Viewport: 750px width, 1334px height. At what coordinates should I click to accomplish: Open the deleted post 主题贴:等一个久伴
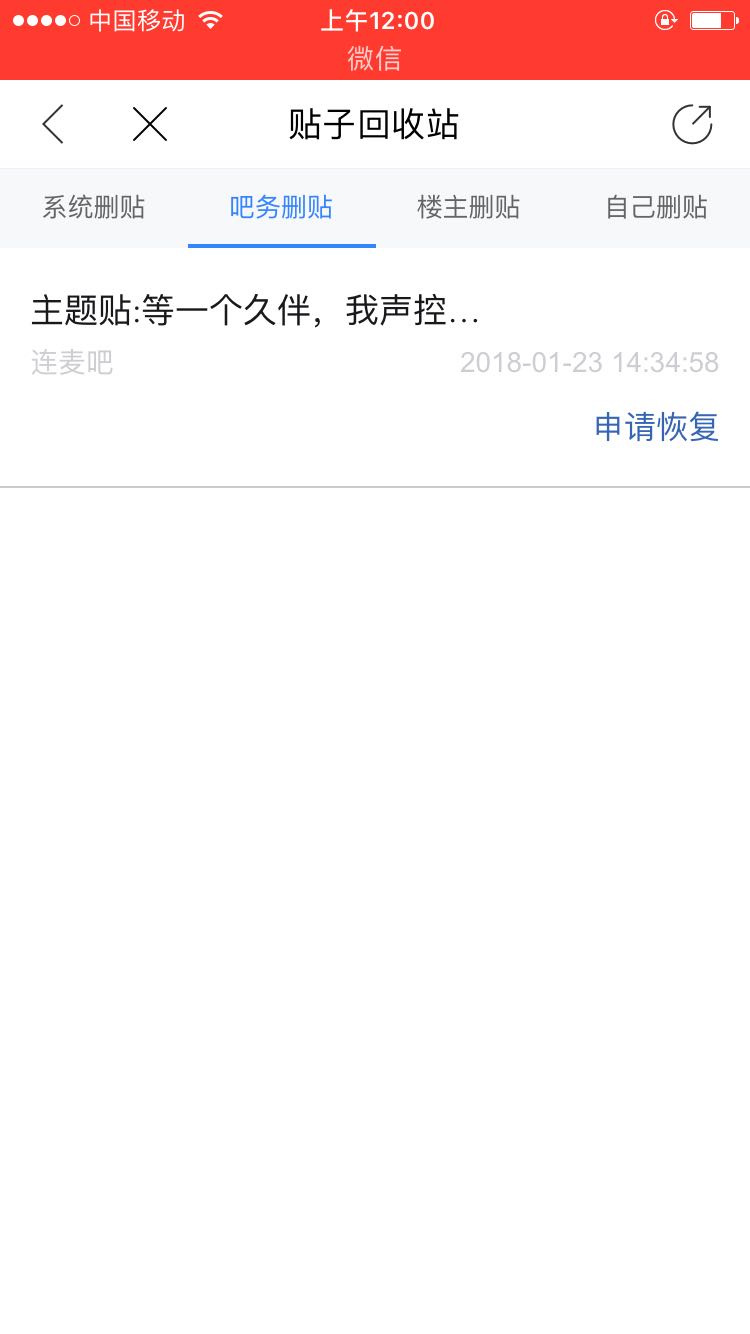click(256, 312)
